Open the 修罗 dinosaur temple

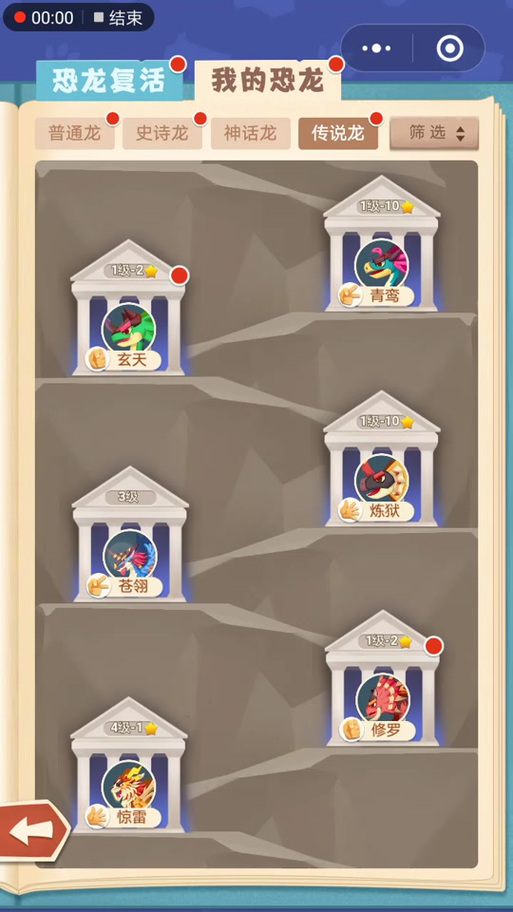click(382, 678)
